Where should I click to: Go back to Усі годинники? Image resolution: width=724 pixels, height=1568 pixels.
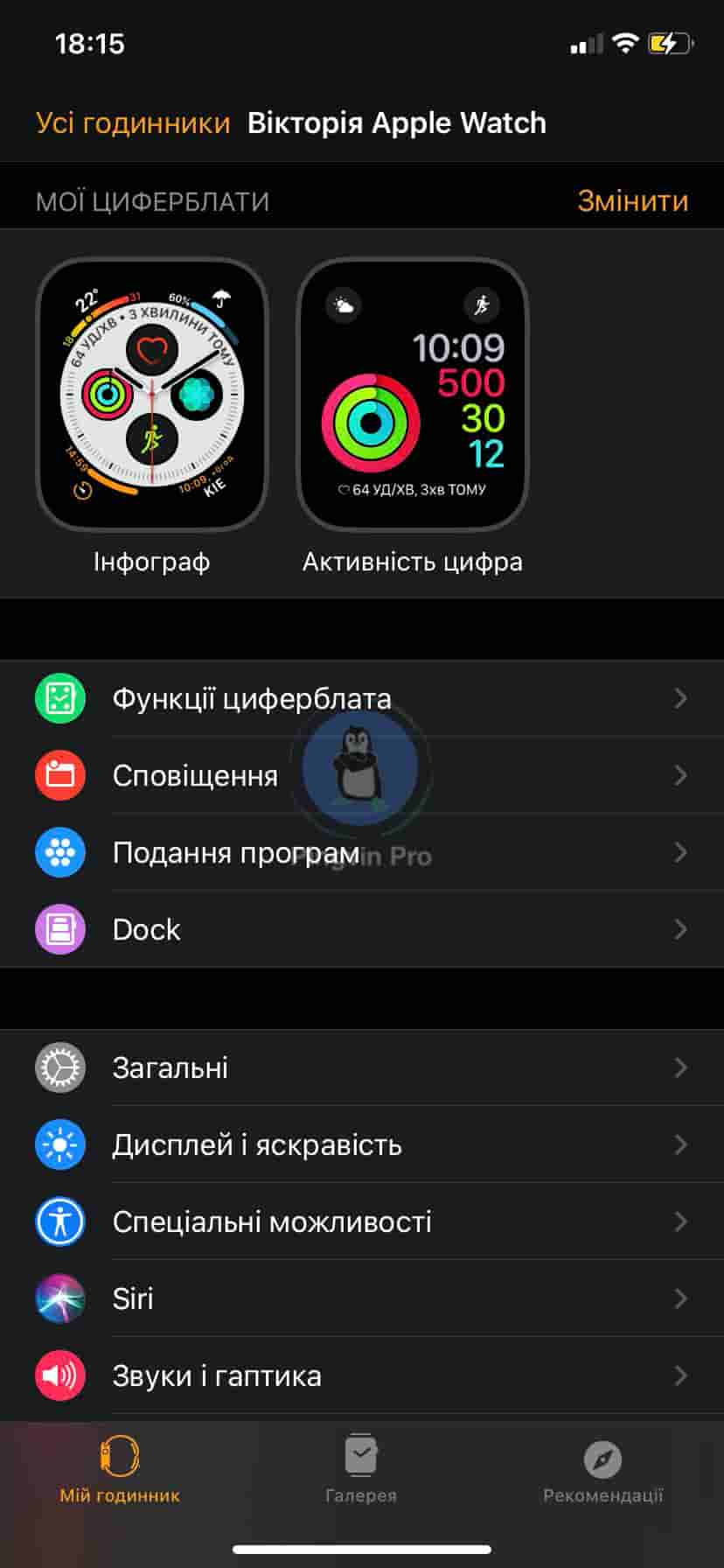133,123
